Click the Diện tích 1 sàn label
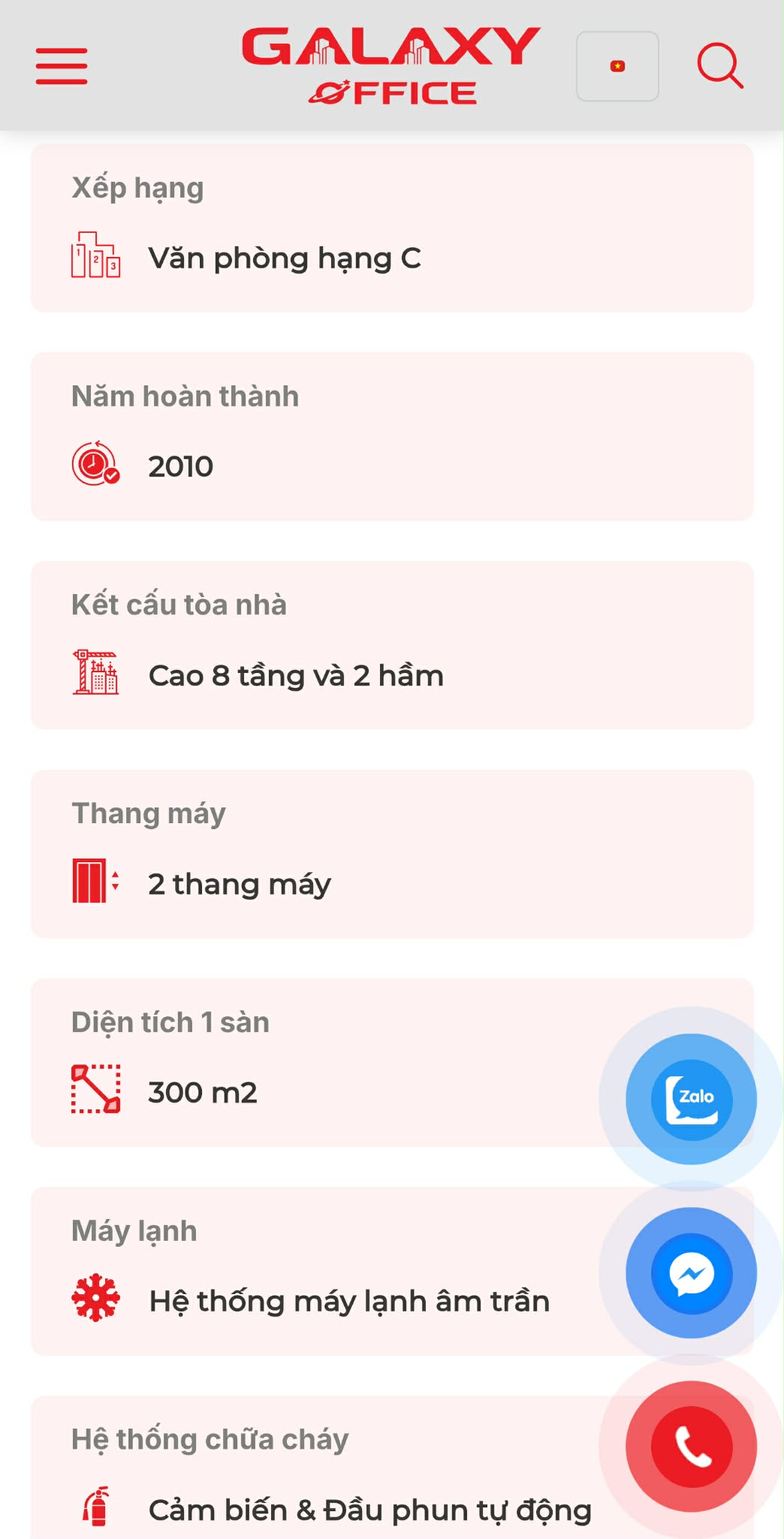The image size is (784, 1539). pyautogui.click(x=169, y=1021)
